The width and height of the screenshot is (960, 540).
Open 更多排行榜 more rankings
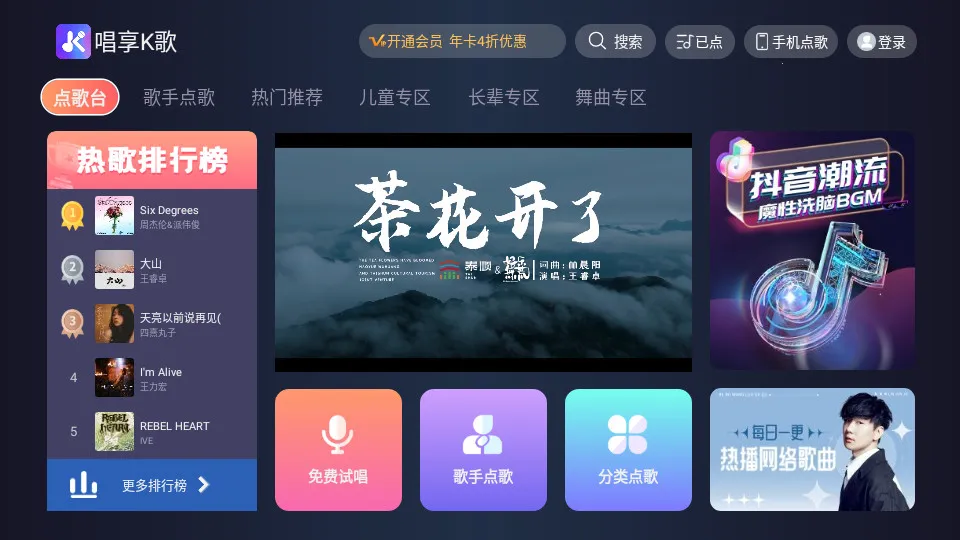click(x=152, y=485)
